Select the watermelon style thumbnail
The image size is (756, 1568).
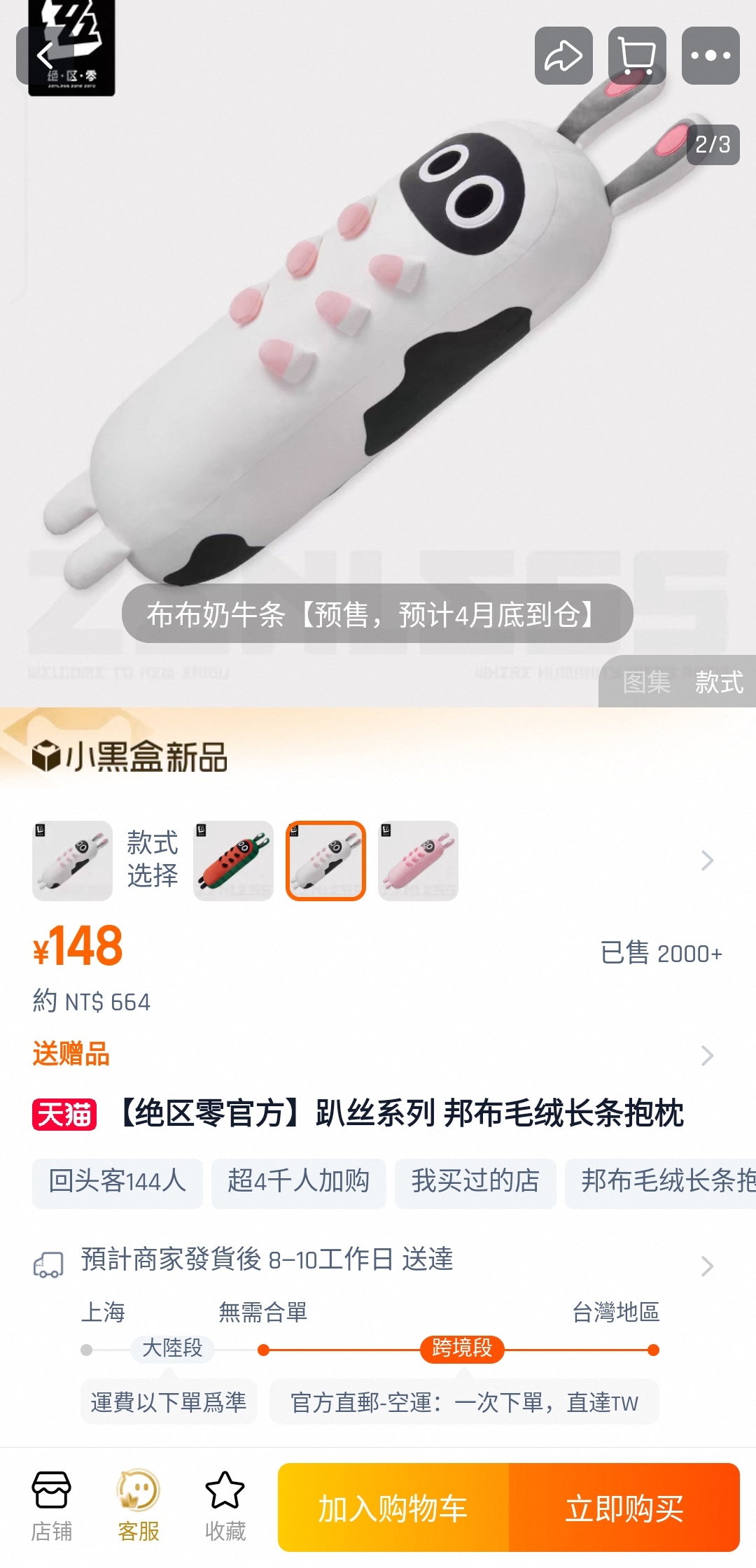(233, 860)
